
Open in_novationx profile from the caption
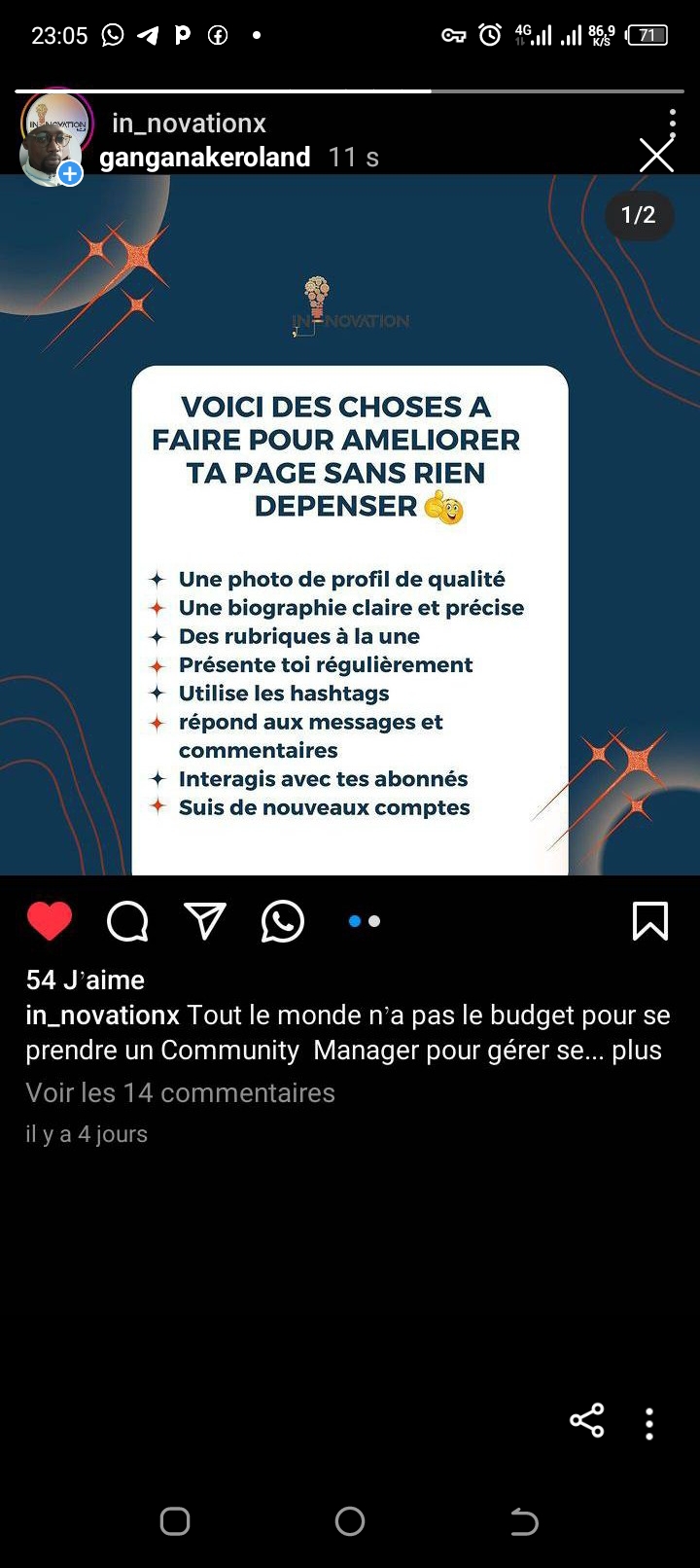coord(102,1016)
